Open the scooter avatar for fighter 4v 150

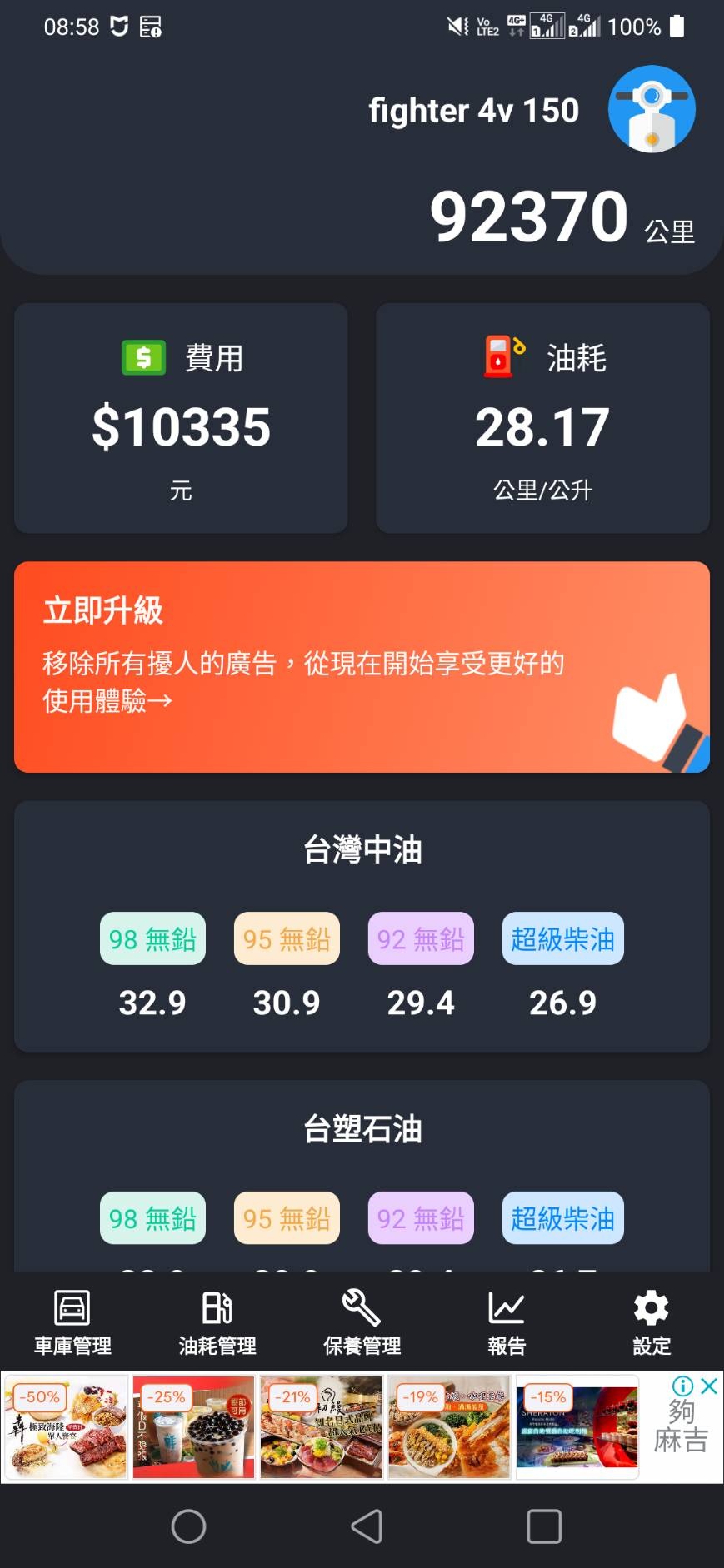tap(651, 109)
